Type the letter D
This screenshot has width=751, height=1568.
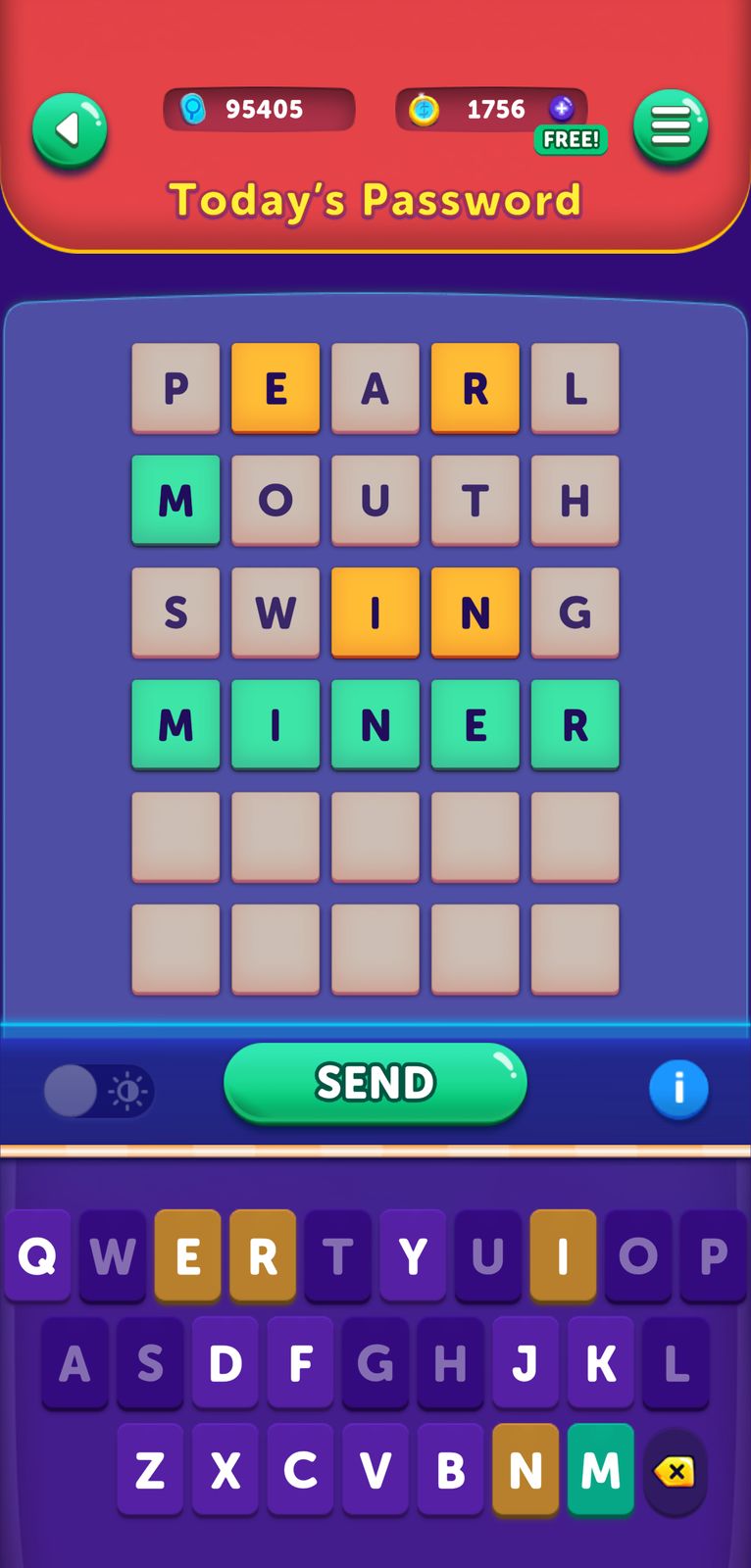coord(225,1362)
